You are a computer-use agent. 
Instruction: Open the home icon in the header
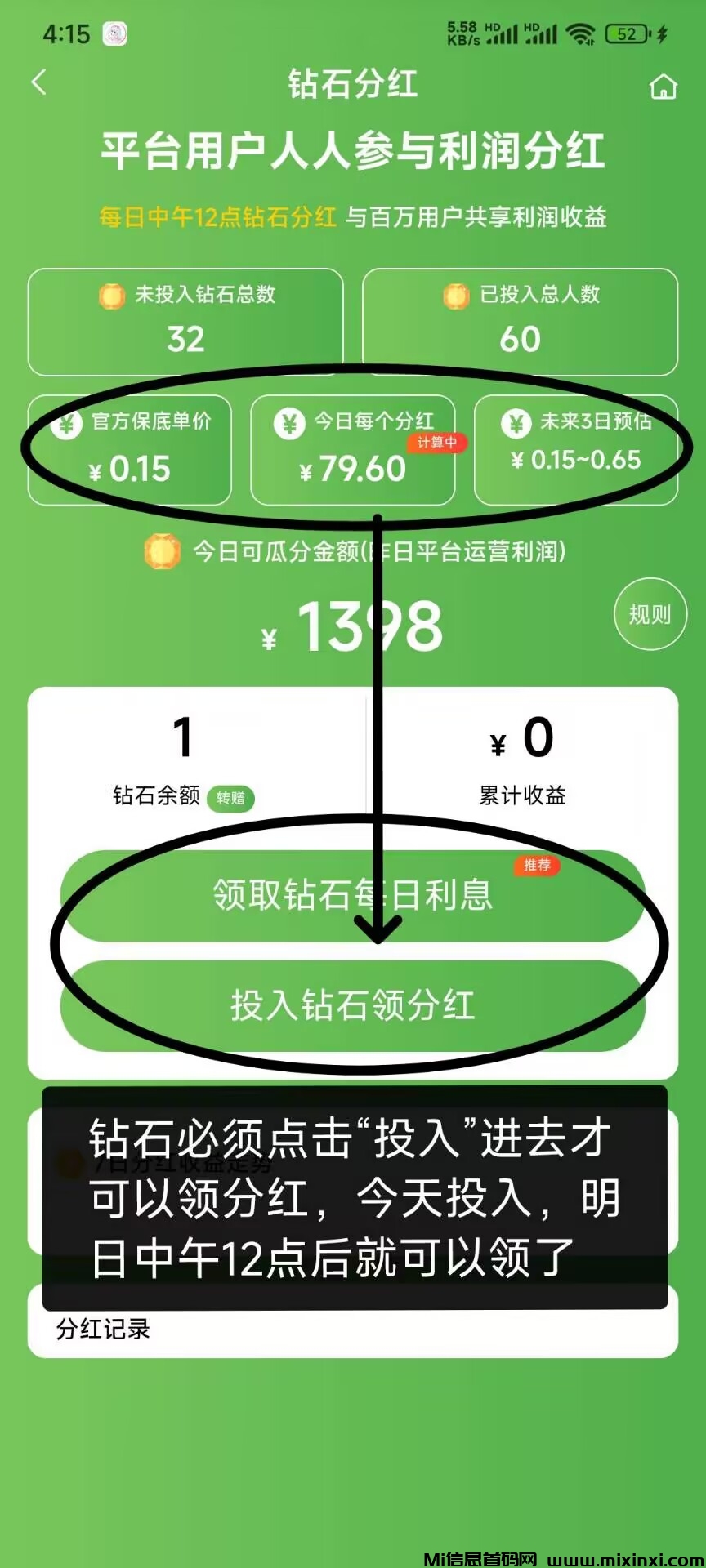tap(663, 86)
